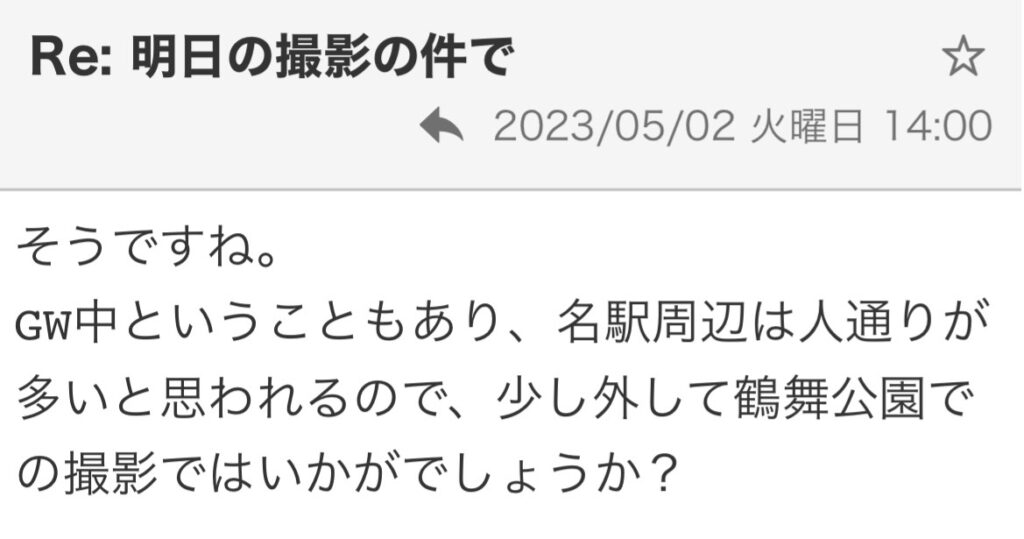Tap the reply arrow icon
This screenshot has height=539, width=1024.
click(x=441, y=128)
